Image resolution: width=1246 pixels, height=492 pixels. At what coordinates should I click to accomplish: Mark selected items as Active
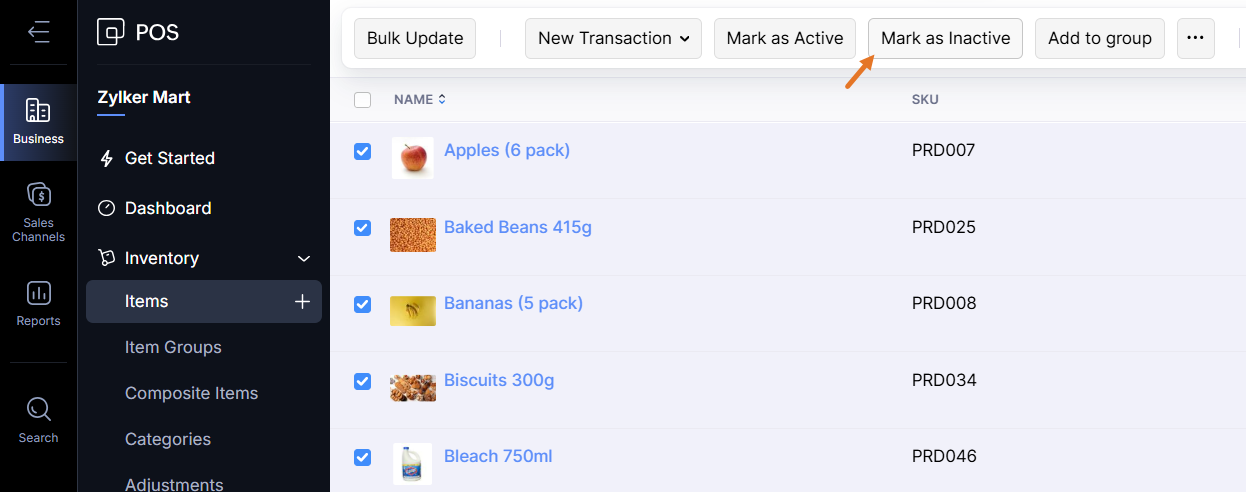pos(784,38)
